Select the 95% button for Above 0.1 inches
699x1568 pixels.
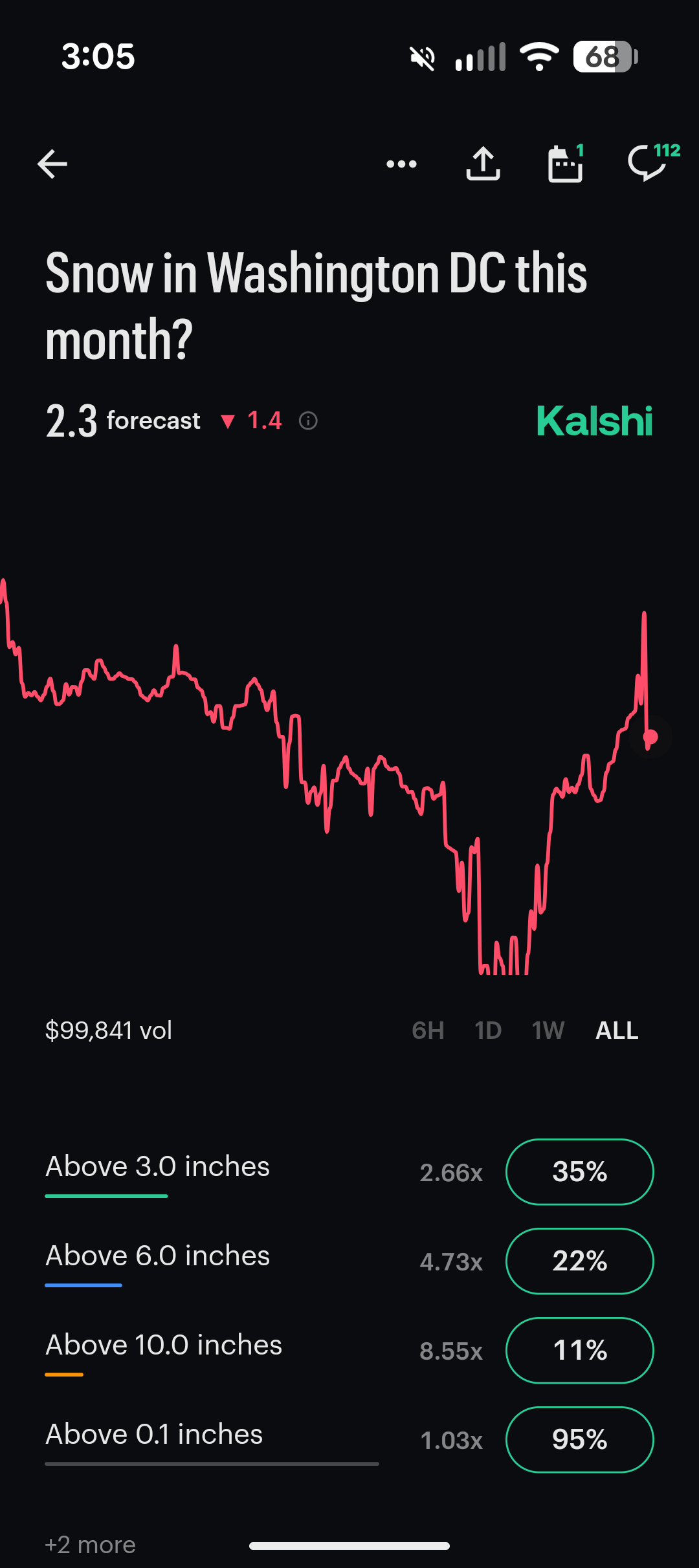pyautogui.click(x=579, y=1440)
